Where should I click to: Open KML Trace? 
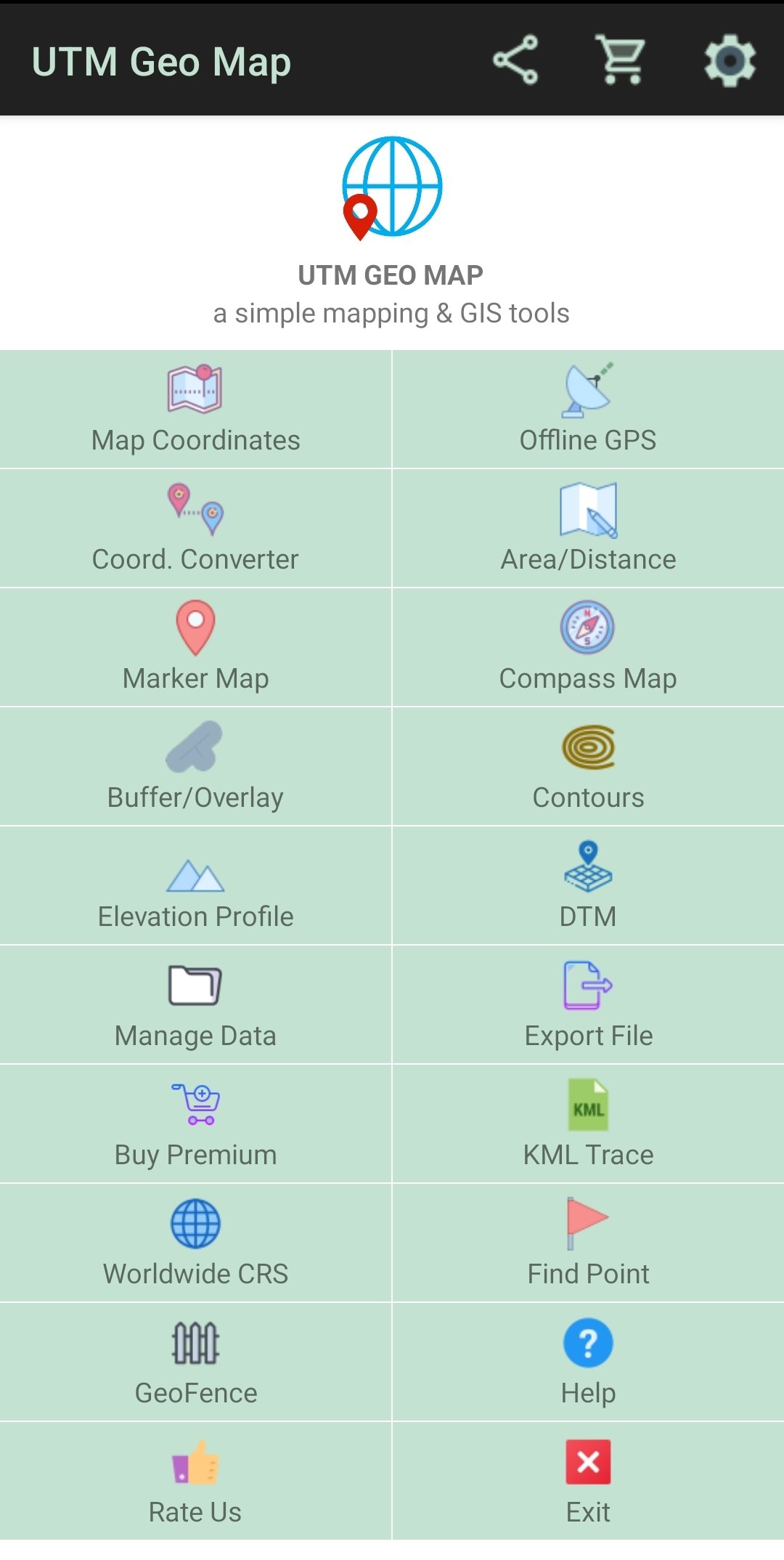(588, 1124)
